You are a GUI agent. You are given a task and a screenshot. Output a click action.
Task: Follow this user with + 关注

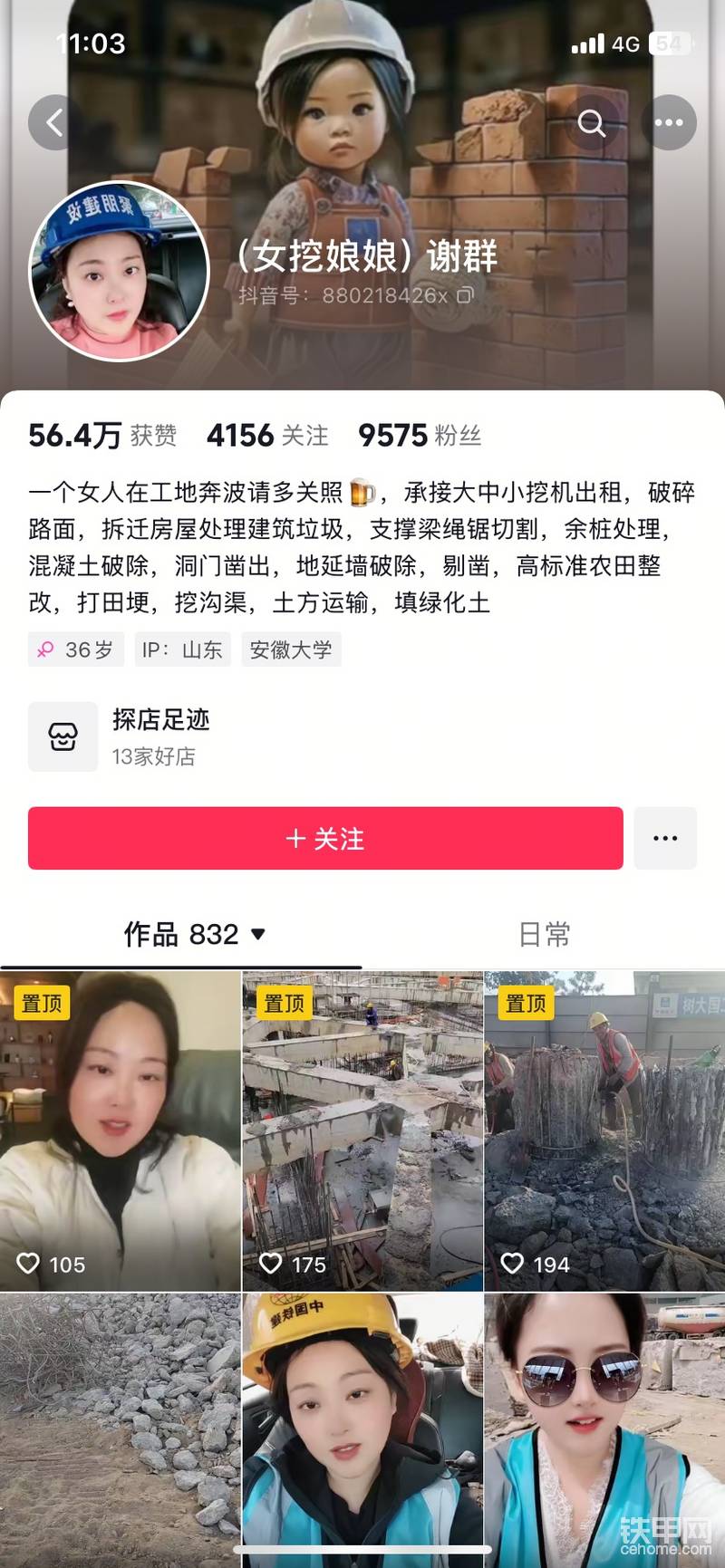tap(325, 839)
